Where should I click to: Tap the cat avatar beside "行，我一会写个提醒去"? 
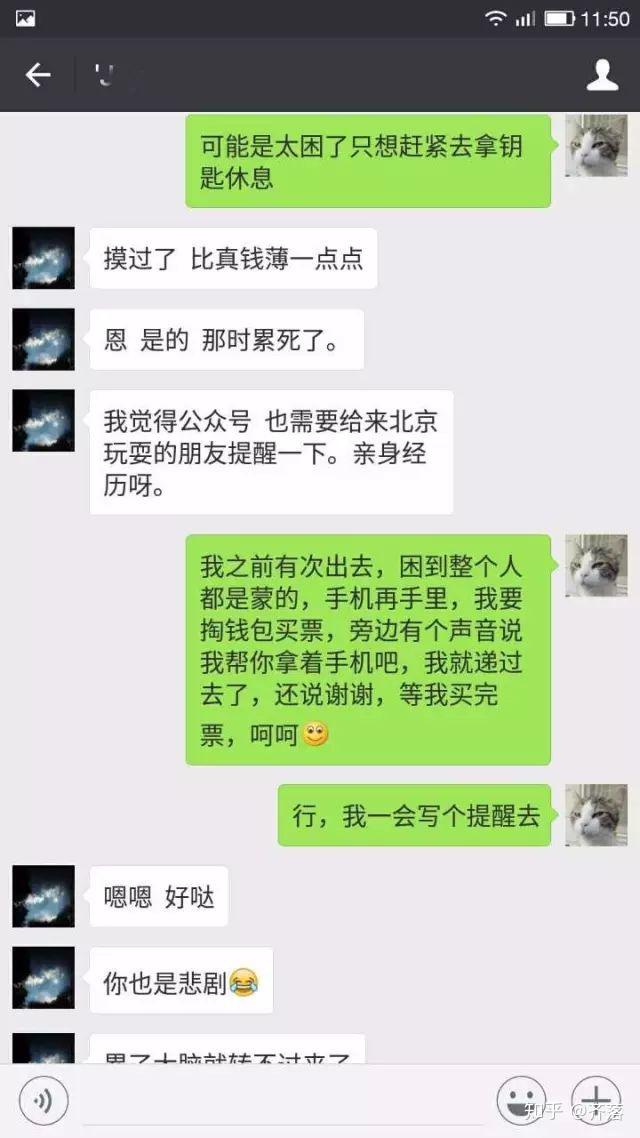tap(596, 815)
